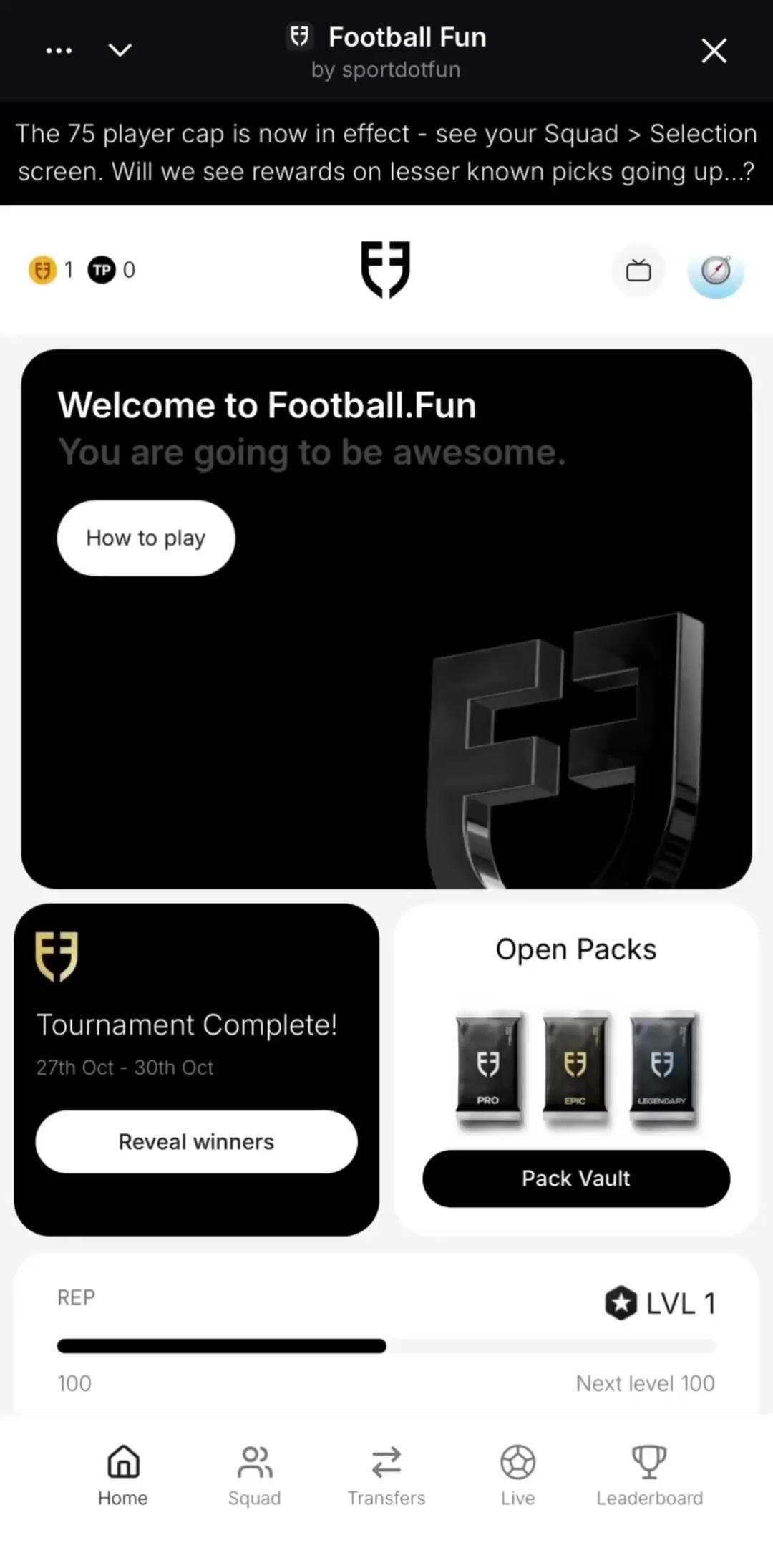This screenshot has width=773, height=1568.
Task: Open the Pack Vault
Action: (576, 1178)
